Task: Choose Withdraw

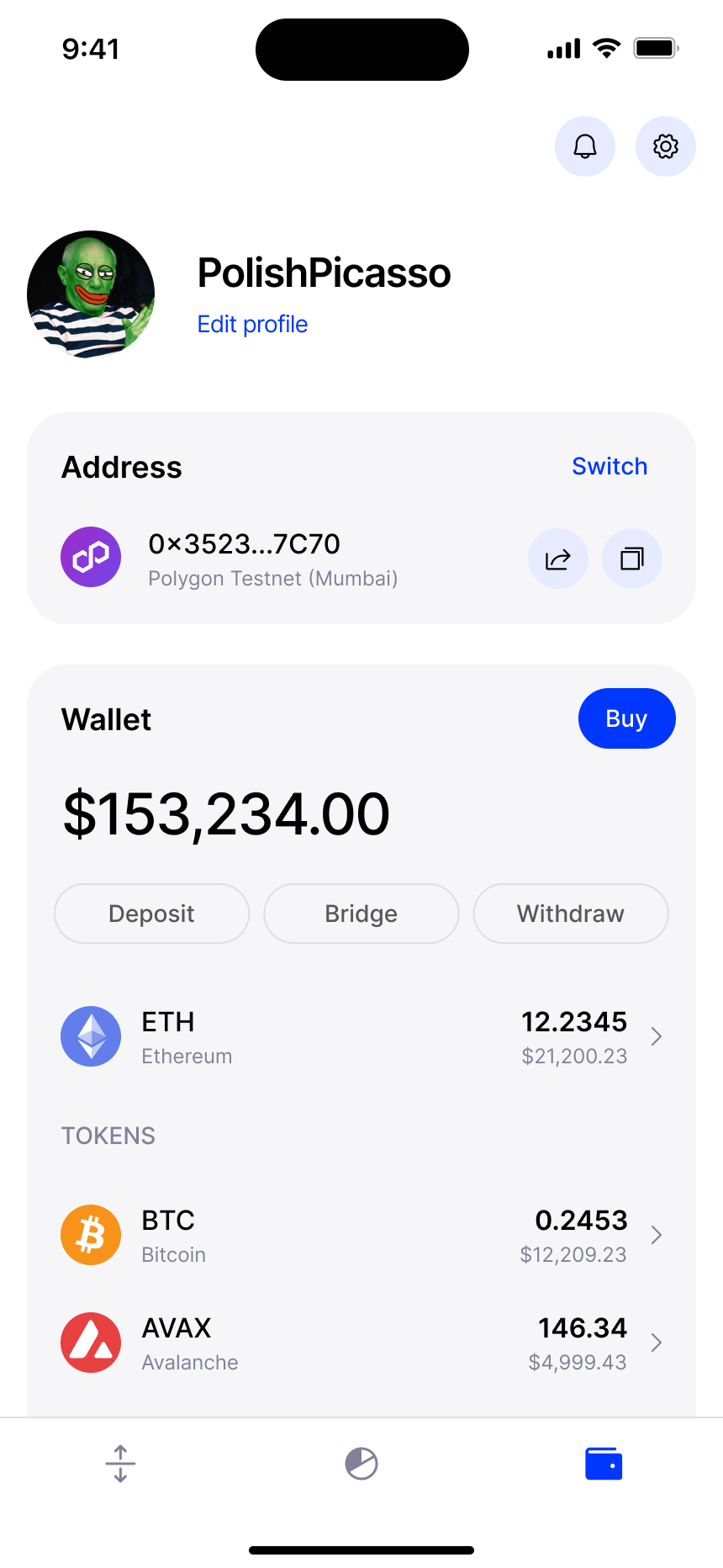Action: click(571, 914)
